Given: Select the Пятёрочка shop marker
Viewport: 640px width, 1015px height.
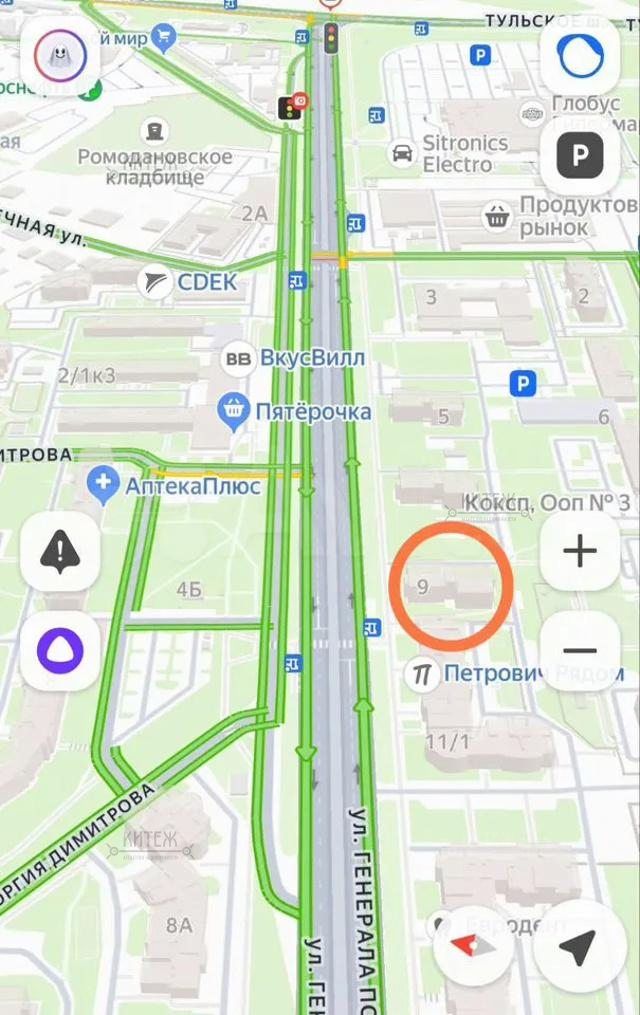Looking at the screenshot, I should 234,410.
